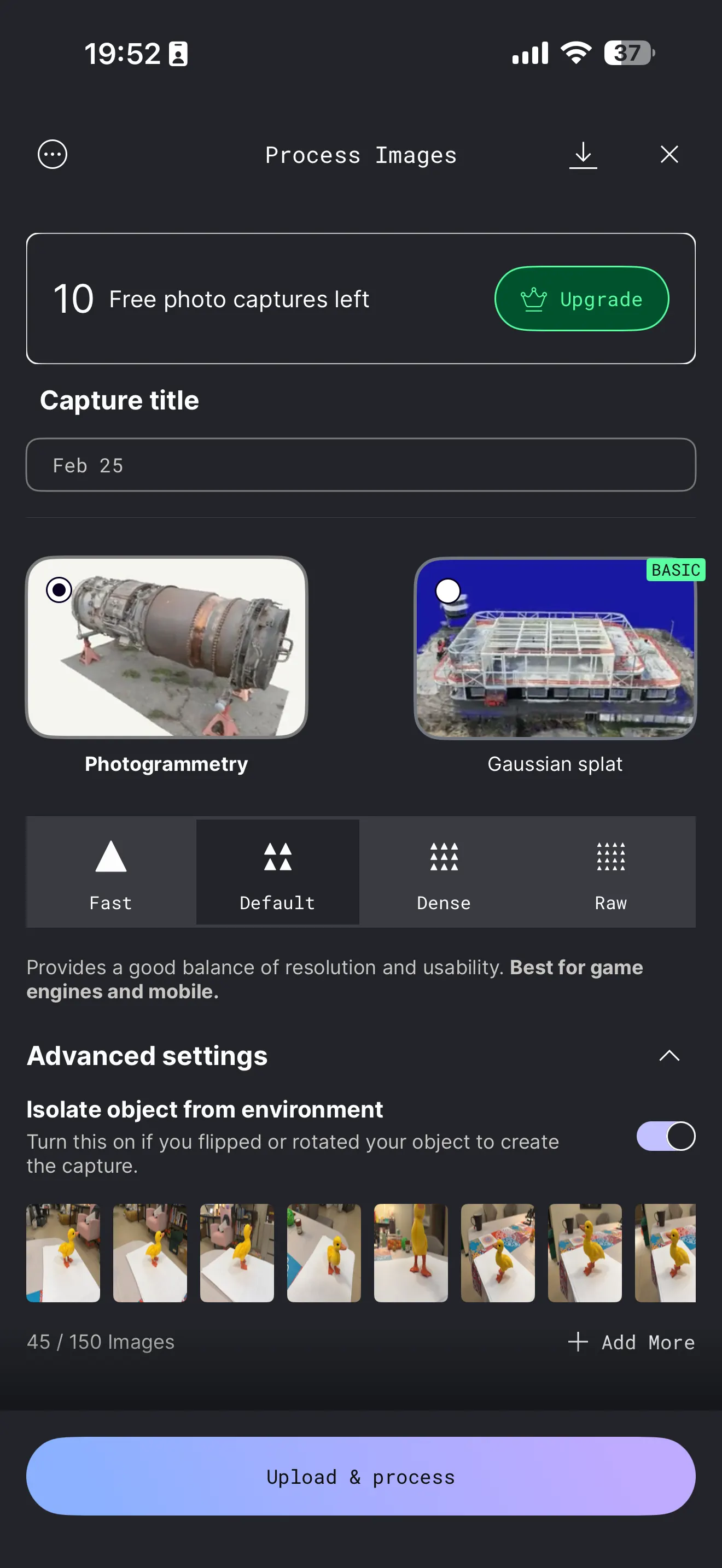The height and width of the screenshot is (1568, 722).
Task: Tap the download icon in the header
Action: pos(583,154)
